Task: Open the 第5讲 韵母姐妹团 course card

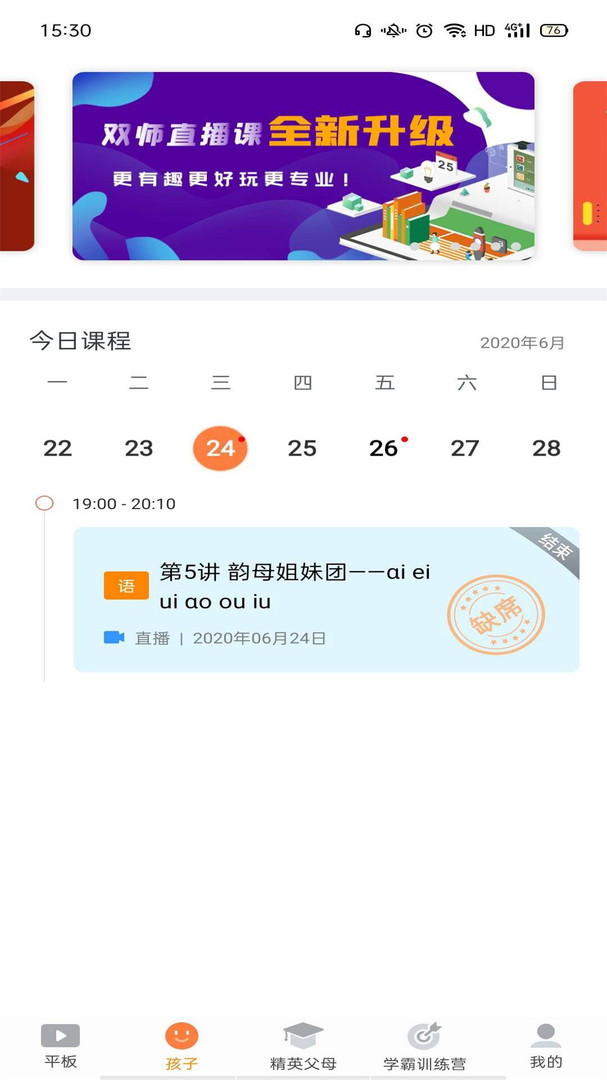Action: (326, 599)
